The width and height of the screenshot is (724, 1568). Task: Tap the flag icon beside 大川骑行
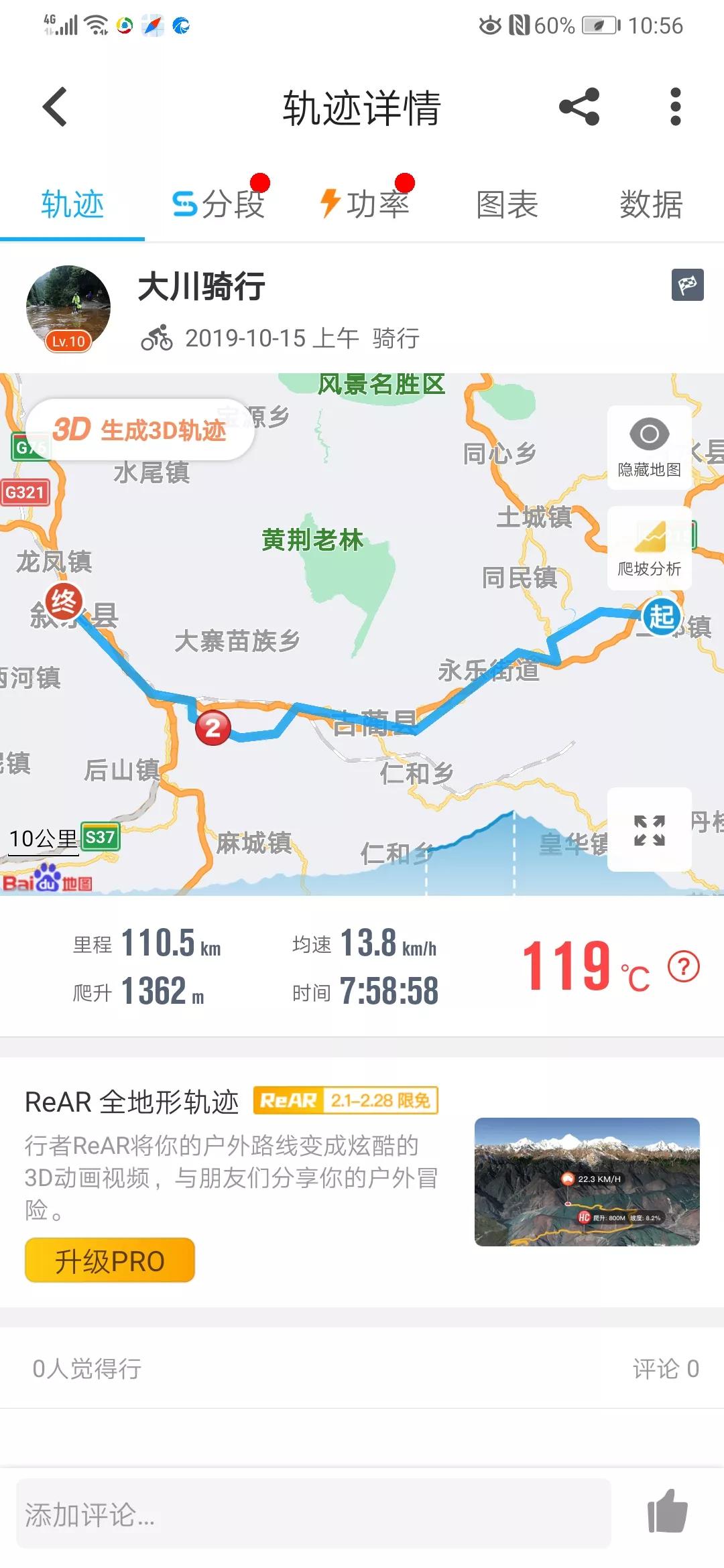pos(688,285)
